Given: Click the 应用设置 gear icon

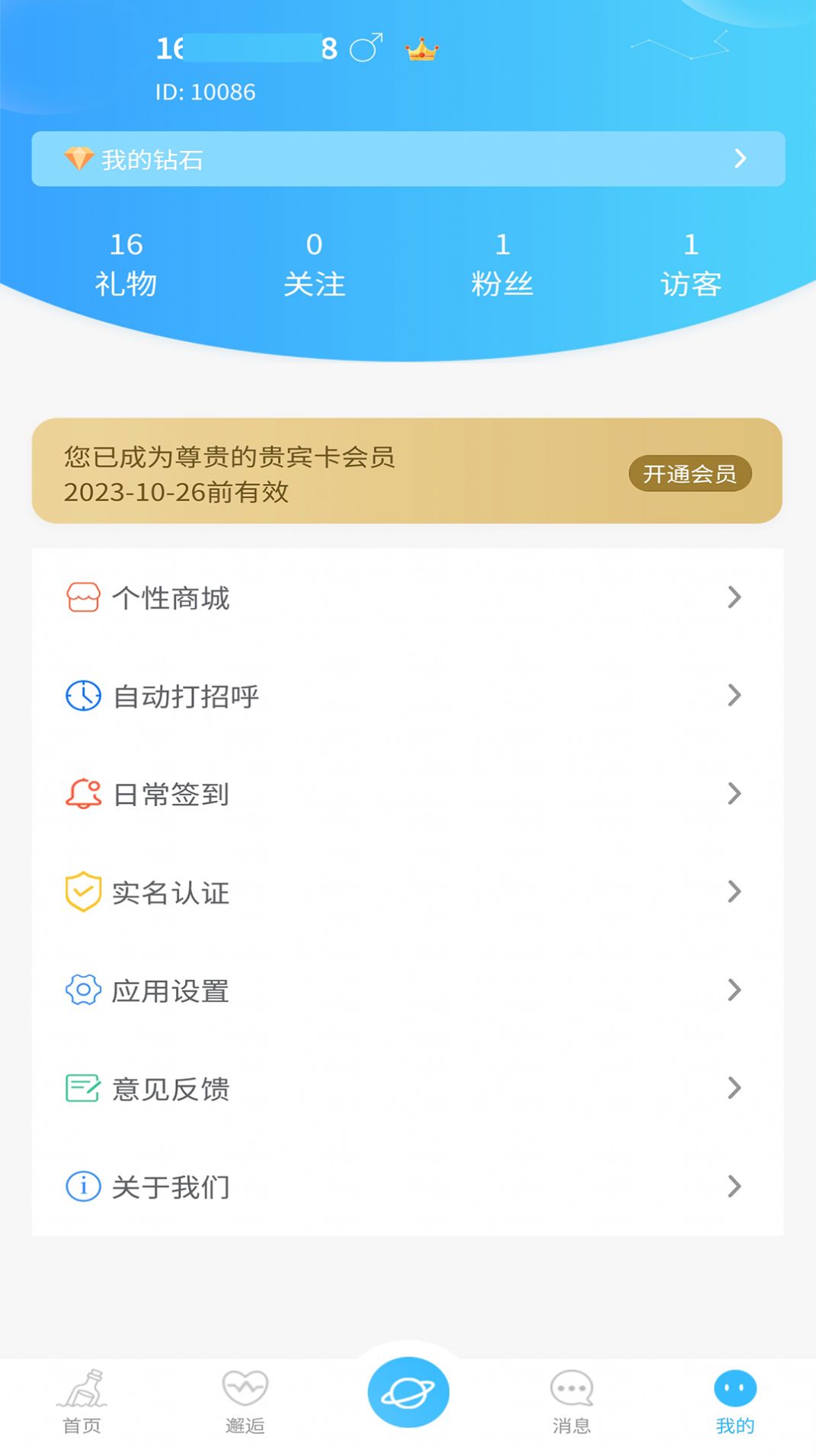Looking at the screenshot, I should [82, 990].
